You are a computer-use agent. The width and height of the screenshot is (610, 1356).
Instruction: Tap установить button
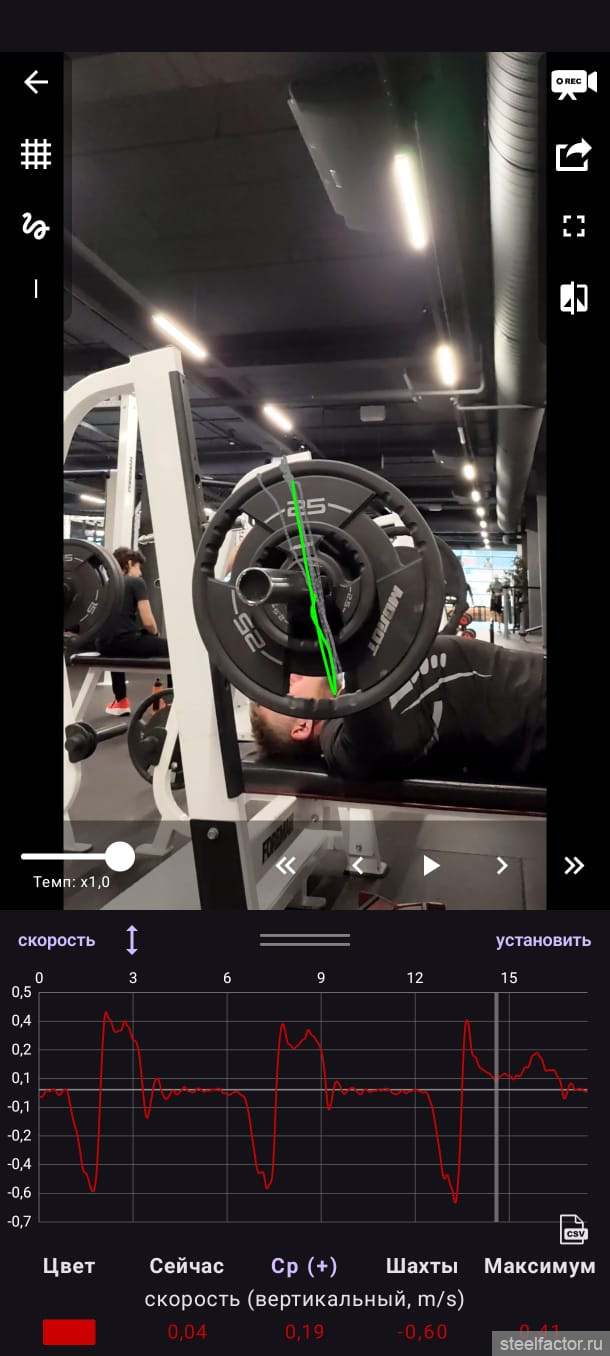[x=543, y=940]
